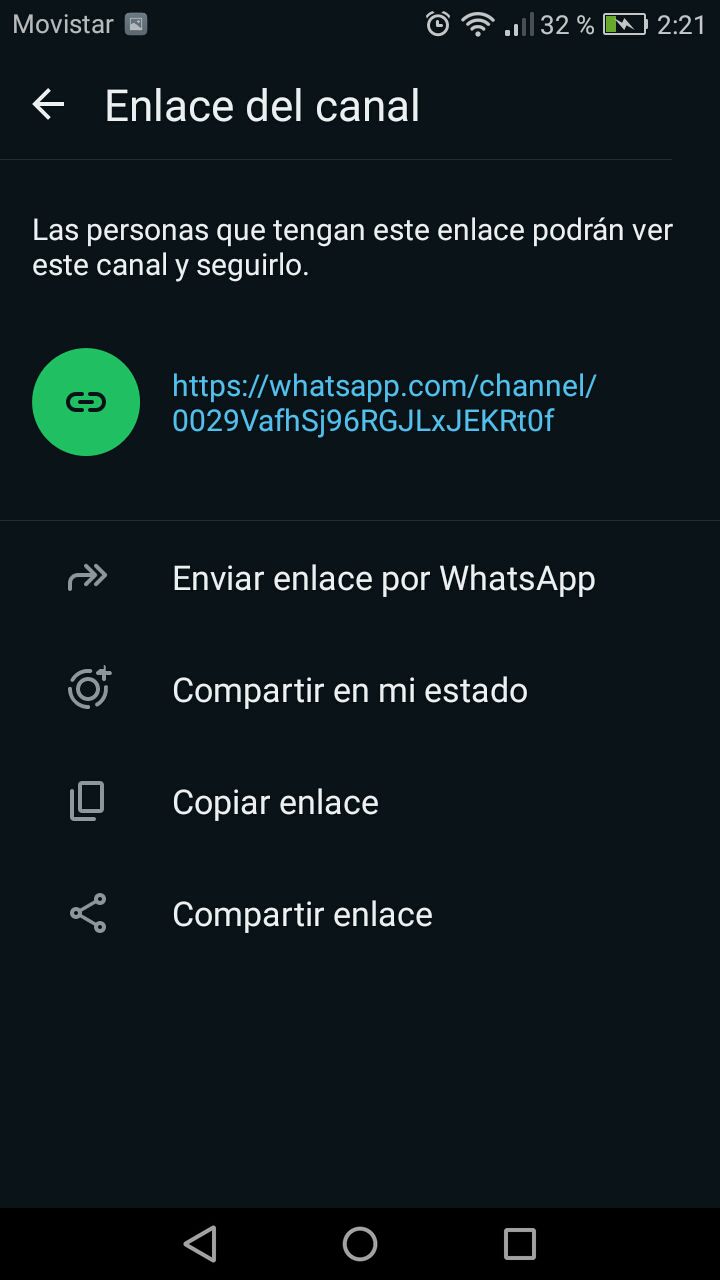Open recent apps from navigation bar
The height and width of the screenshot is (1280, 720).
click(x=520, y=1244)
